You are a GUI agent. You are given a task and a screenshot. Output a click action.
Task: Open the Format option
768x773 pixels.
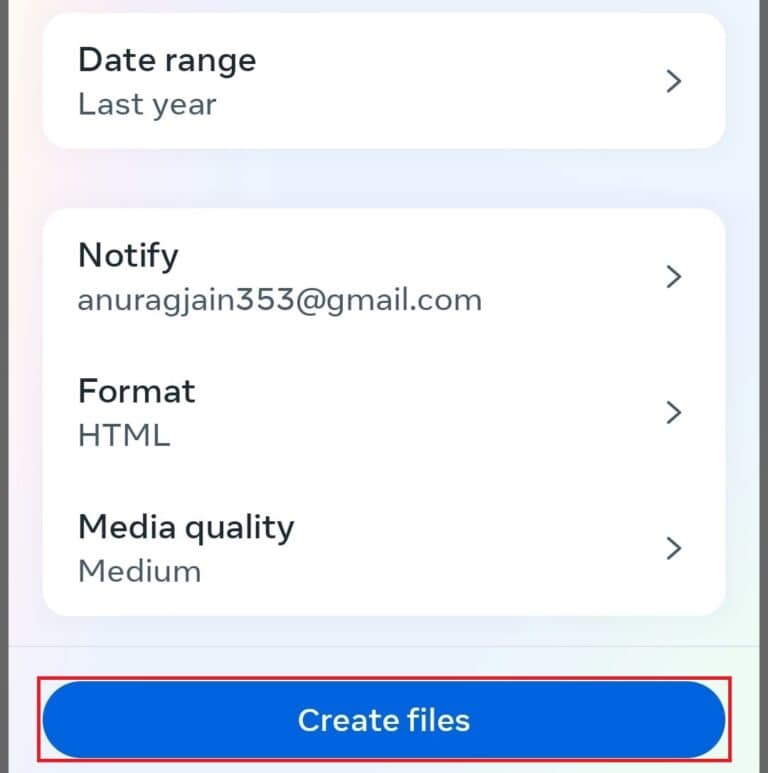click(x=383, y=412)
